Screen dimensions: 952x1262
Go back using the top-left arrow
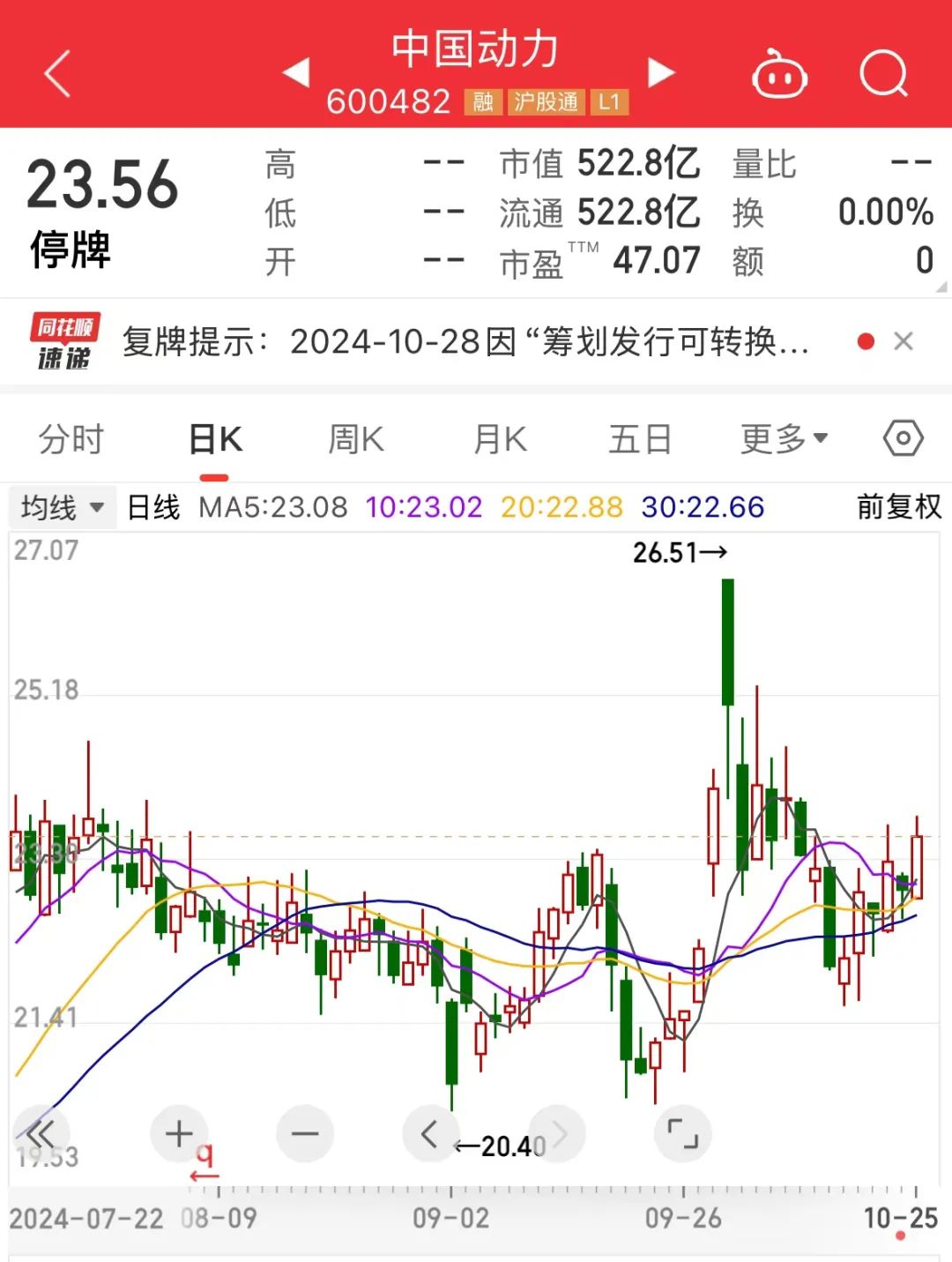point(57,73)
